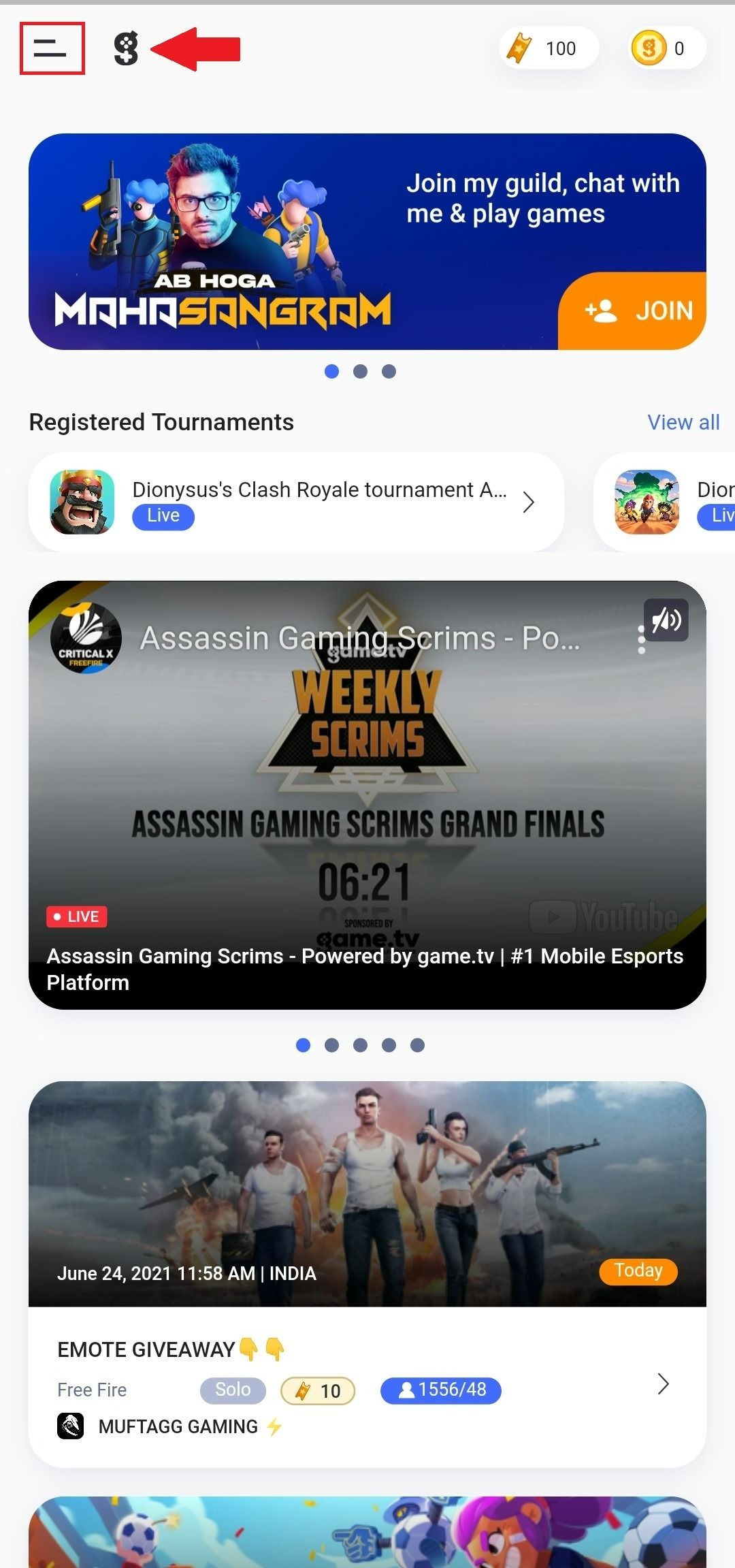Open the tickets balance showing 100

tap(549, 48)
